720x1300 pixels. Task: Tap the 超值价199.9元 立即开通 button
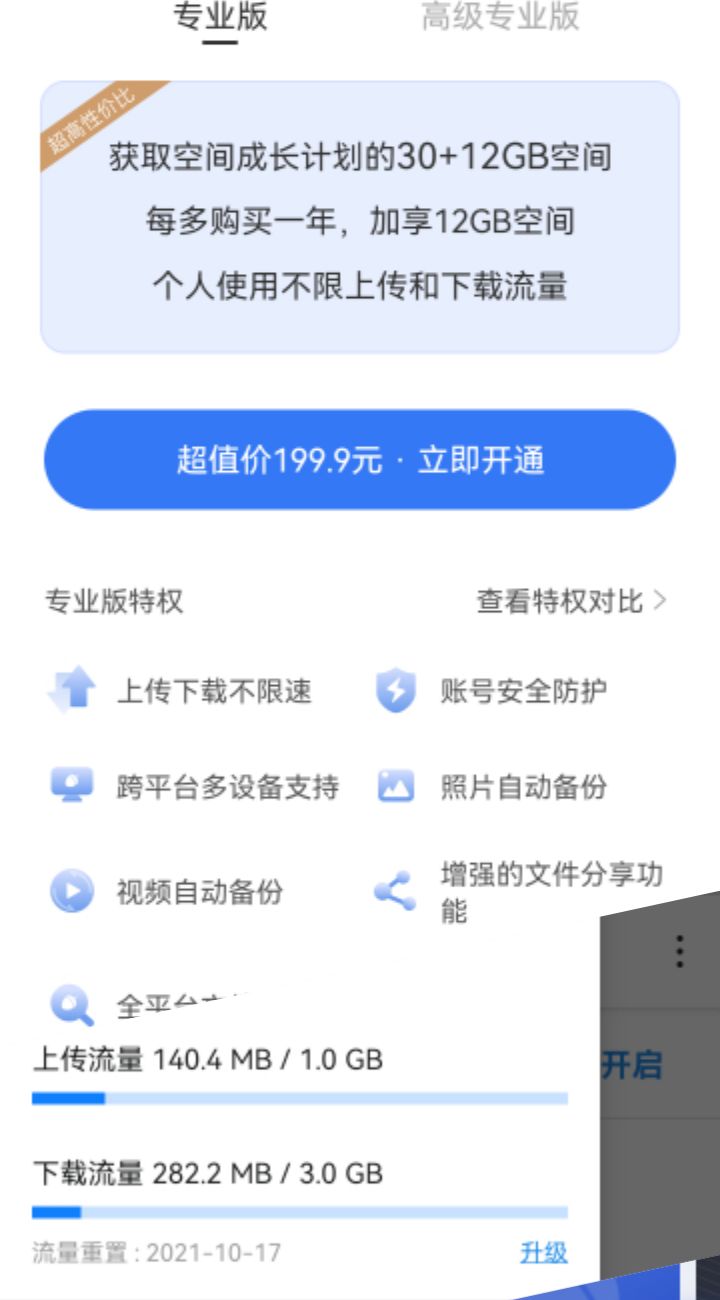pyautogui.click(x=360, y=461)
